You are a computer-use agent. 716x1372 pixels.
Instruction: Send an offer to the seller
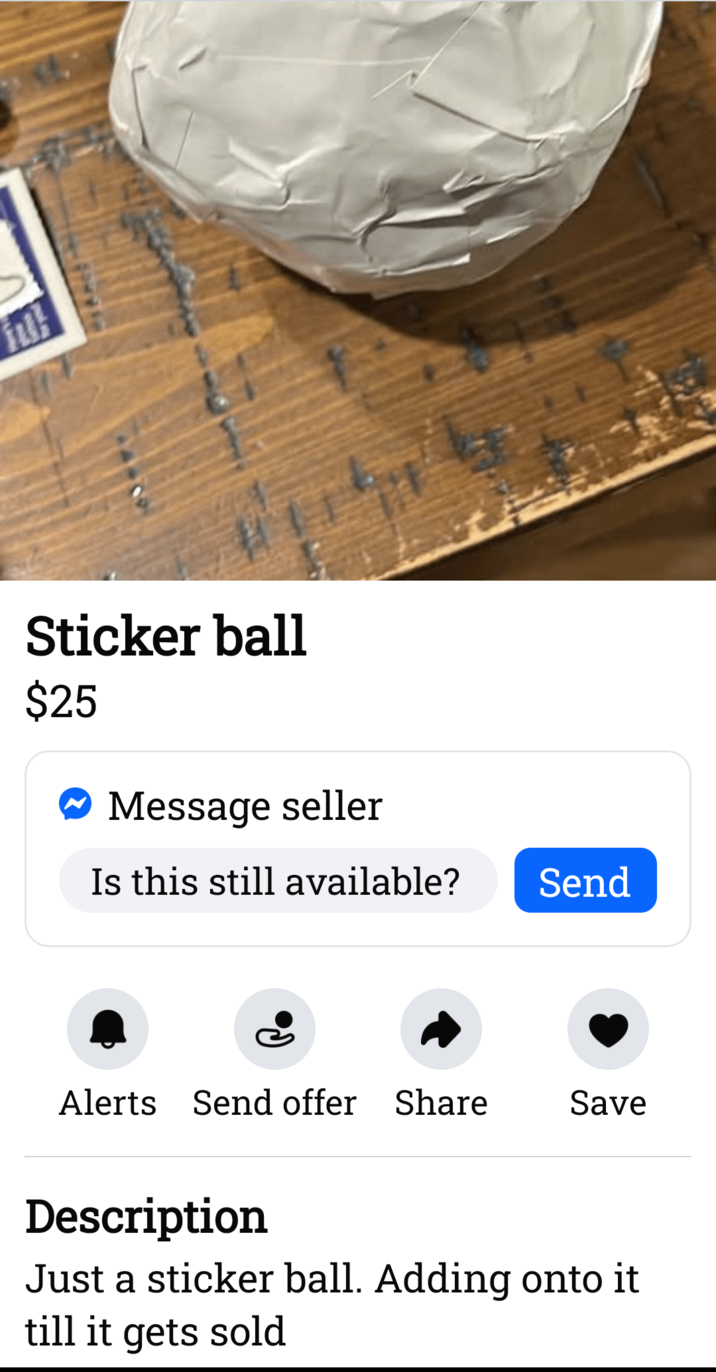coord(274,1029)
